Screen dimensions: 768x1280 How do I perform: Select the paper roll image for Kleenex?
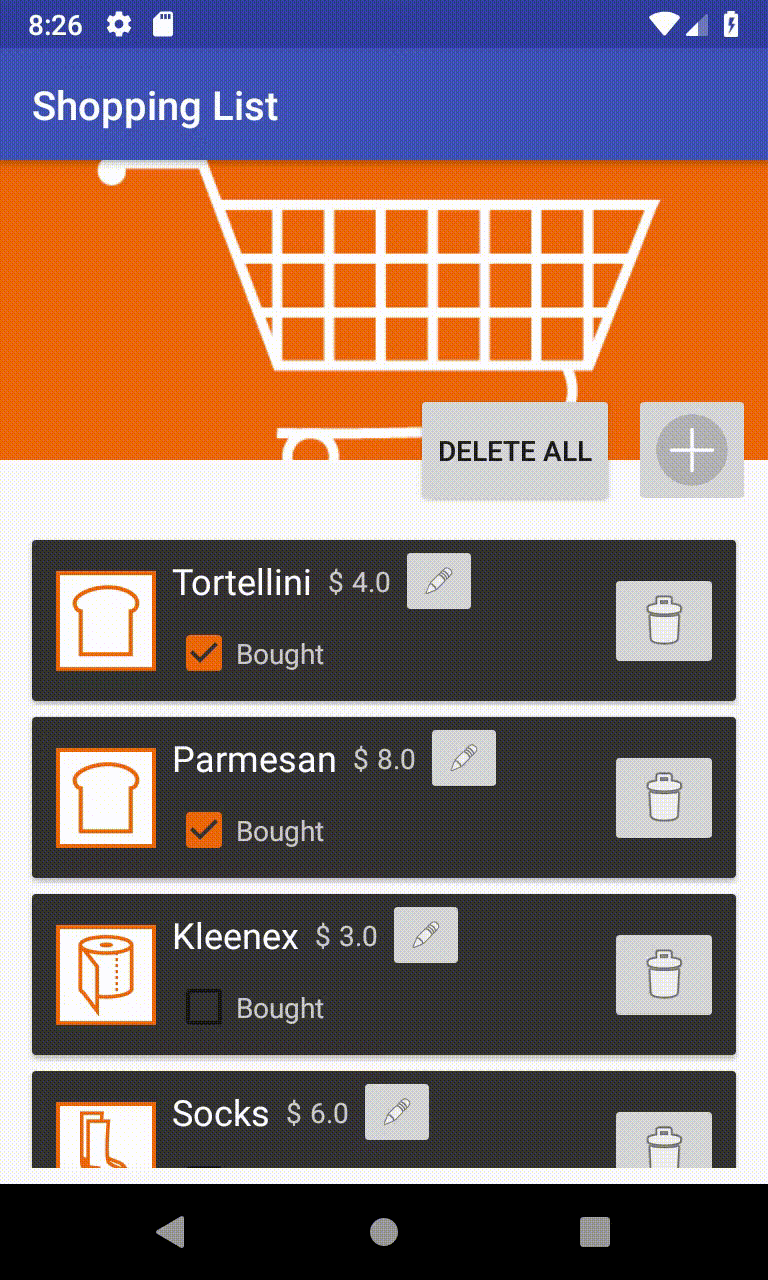[x=105, y=975]
